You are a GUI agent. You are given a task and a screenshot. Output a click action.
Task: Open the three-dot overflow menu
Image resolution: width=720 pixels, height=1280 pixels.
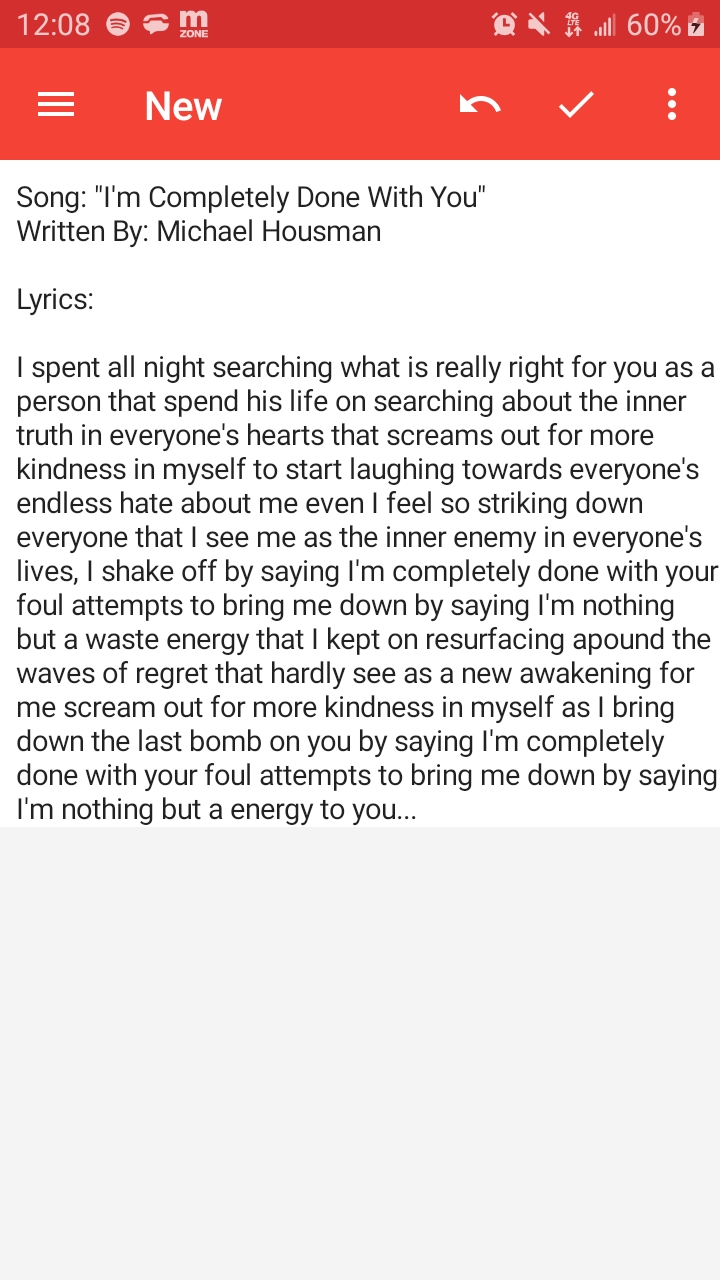[672, 104]
